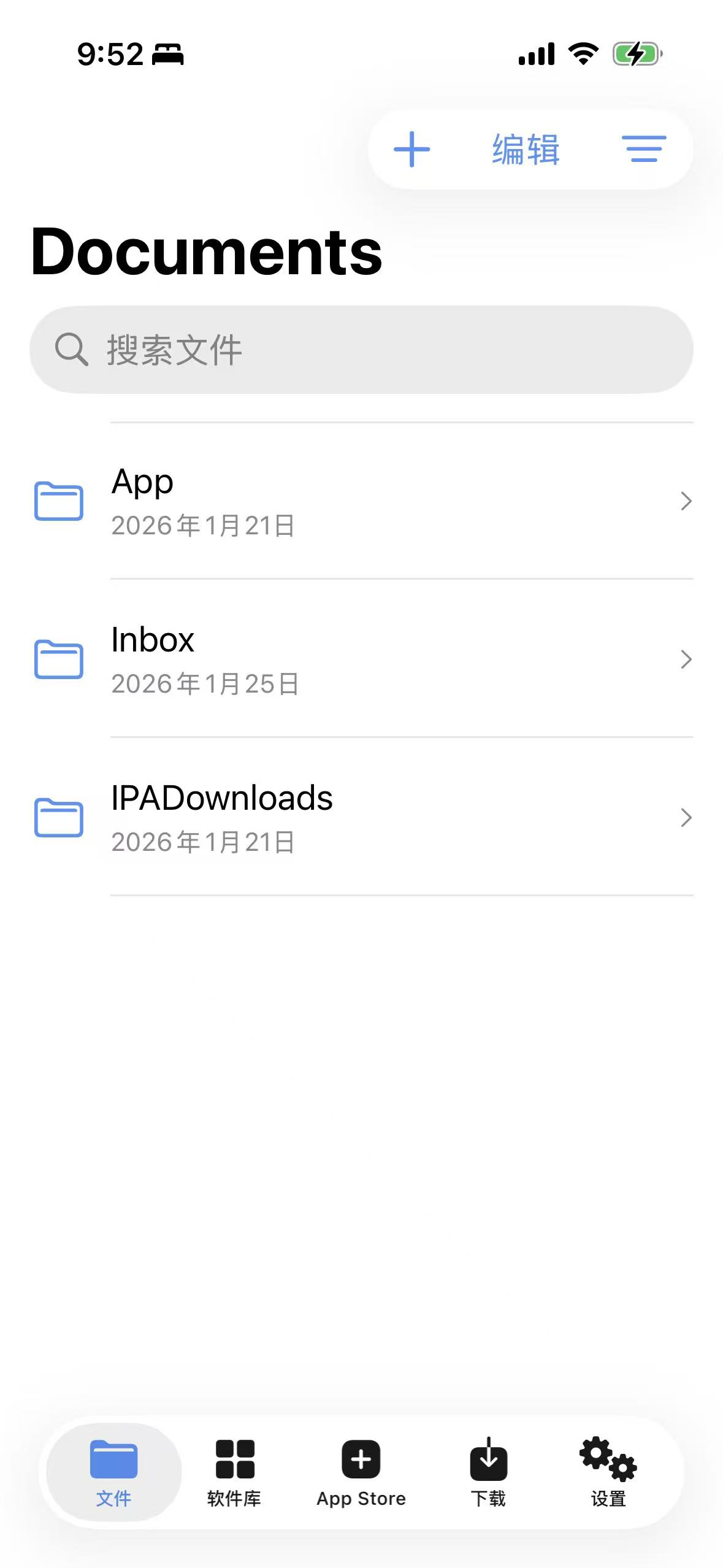Tap the IPADownloads folder icon

pyautogui.click(x=58, y=818)
